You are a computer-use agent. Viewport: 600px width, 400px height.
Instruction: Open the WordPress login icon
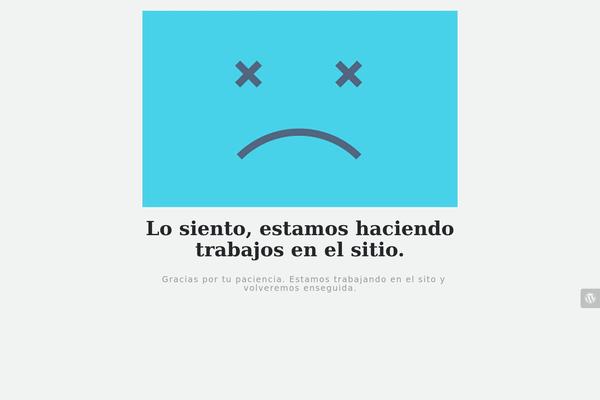pyautogui.click(x=590, y=298)
